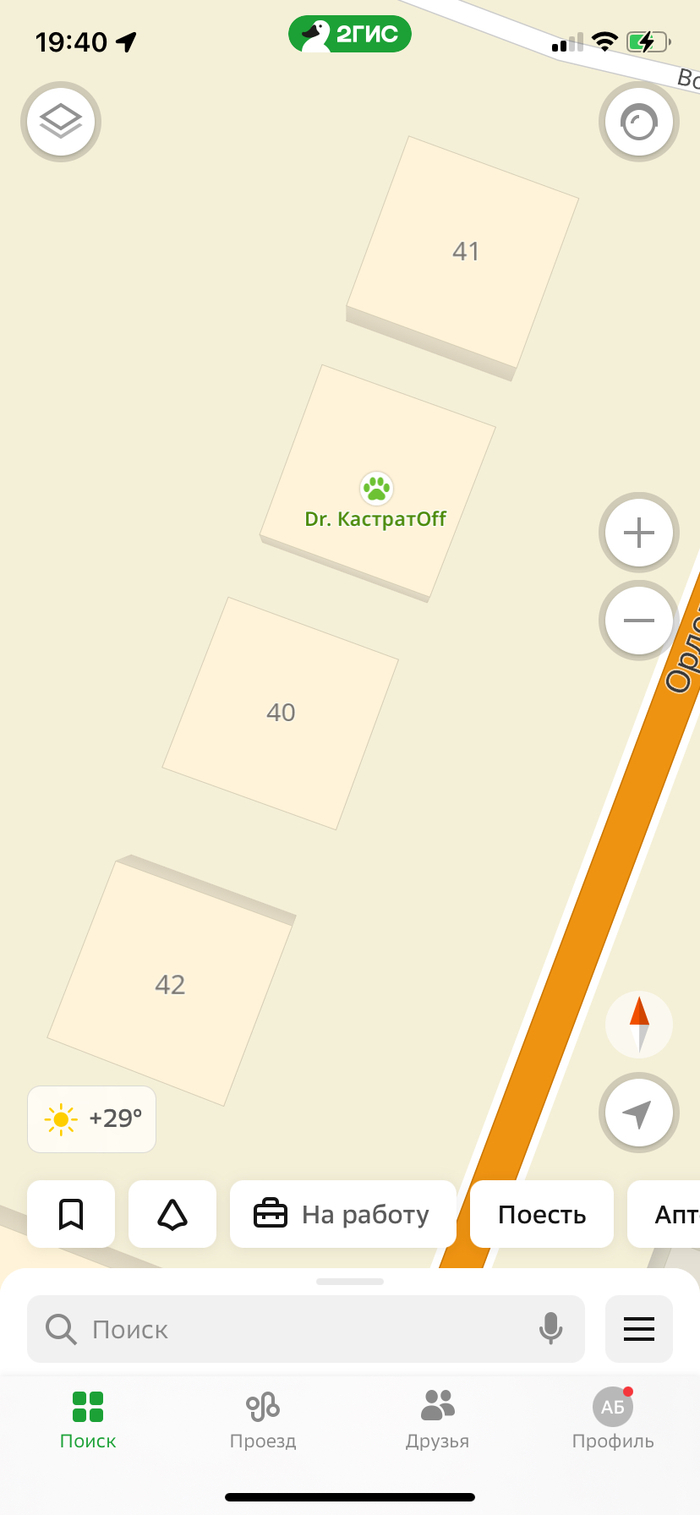Open the +29° weather widget

[x=92, y=1119]
